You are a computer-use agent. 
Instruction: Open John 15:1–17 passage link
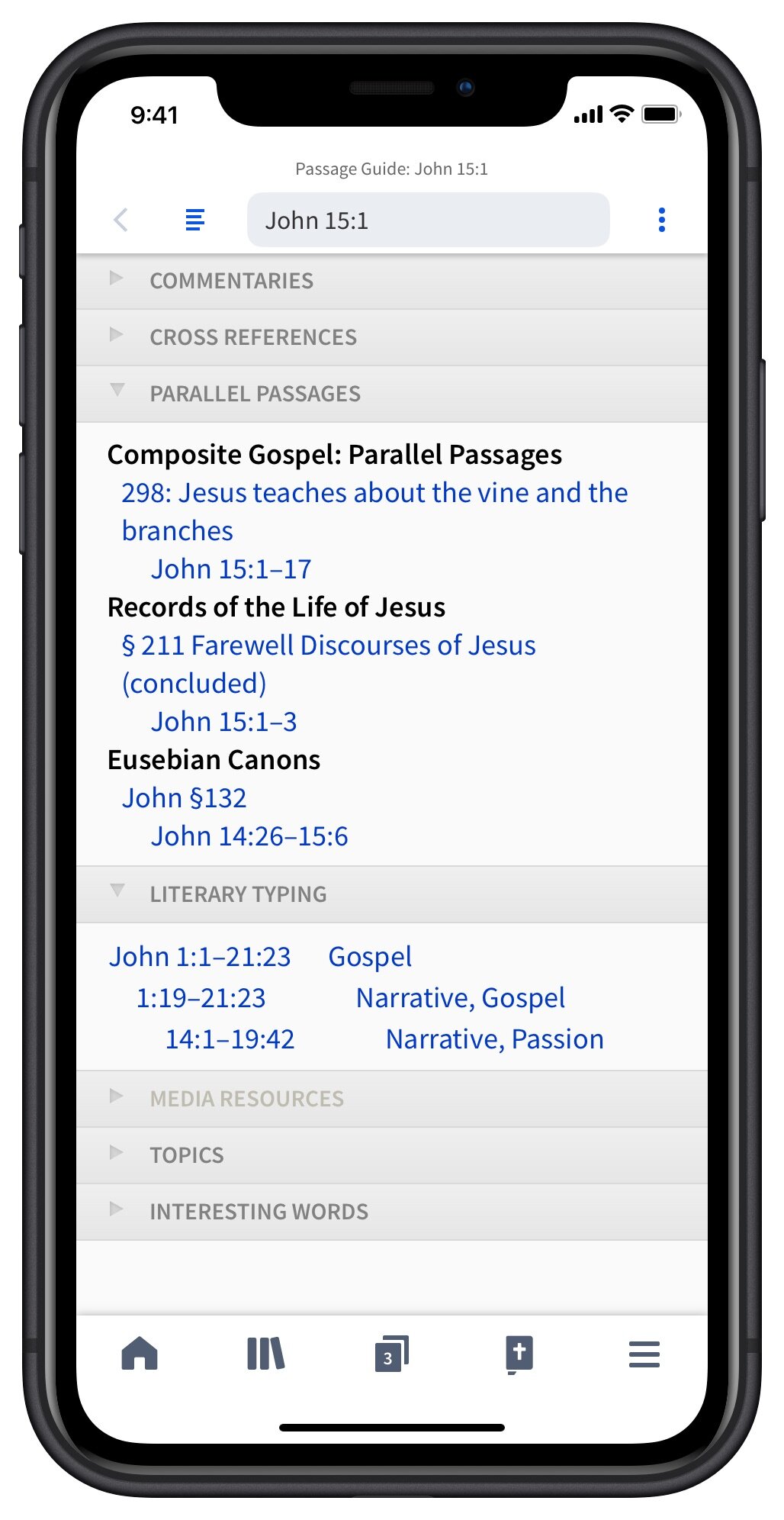click(231, 569)
